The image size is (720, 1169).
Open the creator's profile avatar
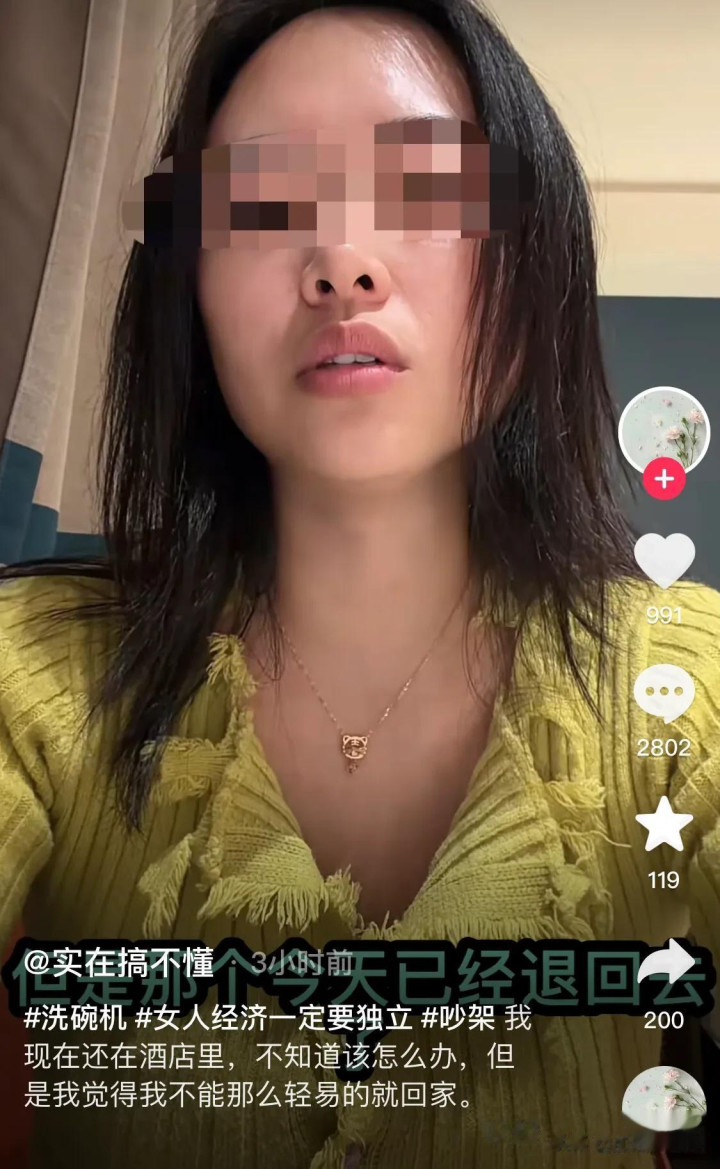(x=663, y=430)
